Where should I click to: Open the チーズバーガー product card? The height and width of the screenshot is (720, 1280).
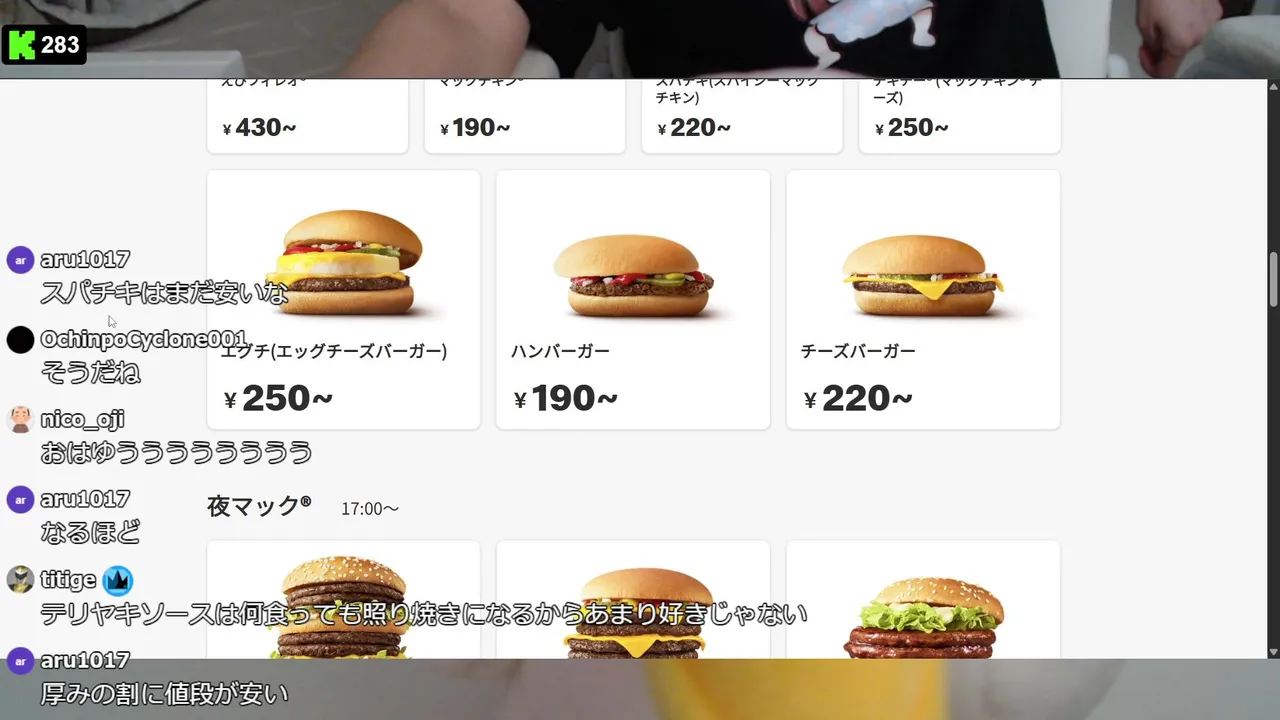tap(923, 300)
